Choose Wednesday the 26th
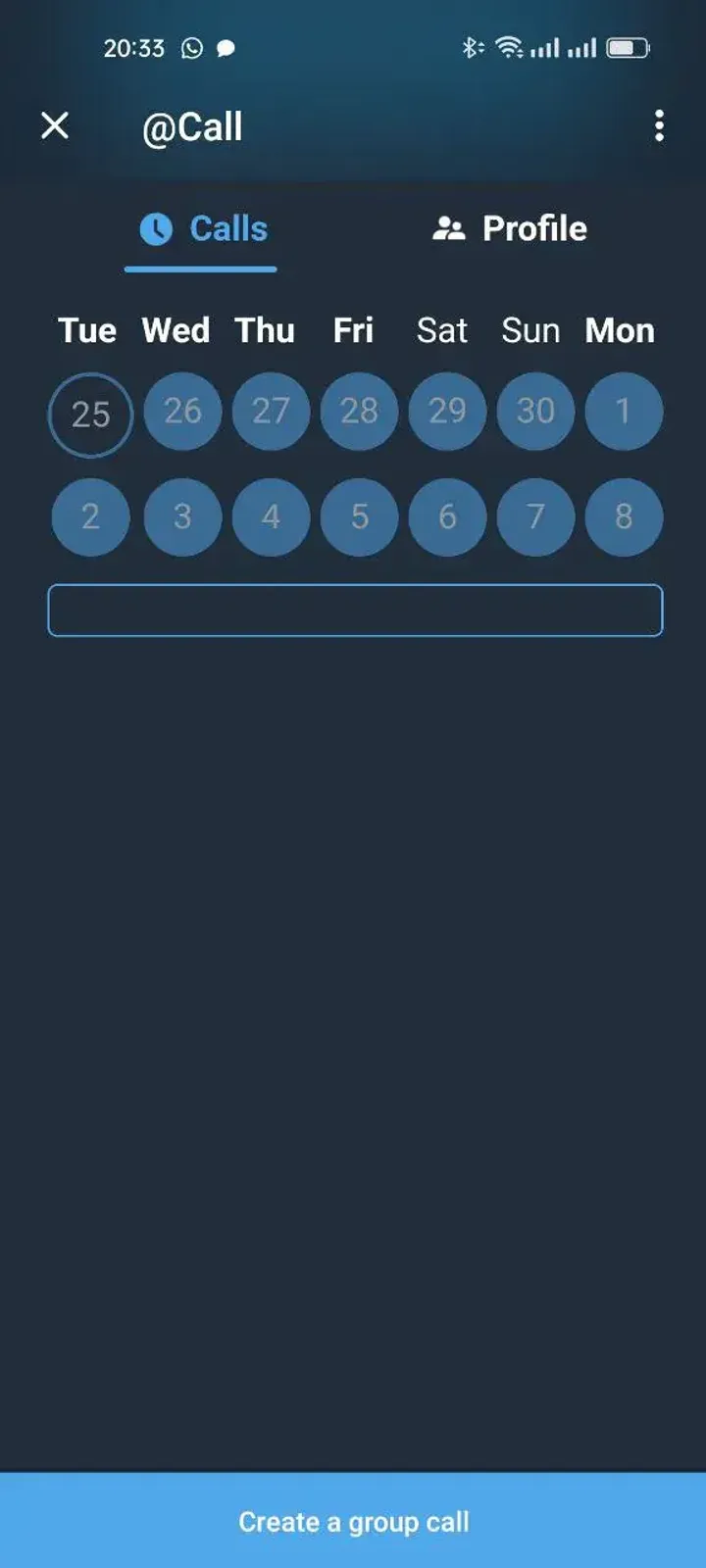This screenshot has width=706, height=1568. (182, 411)
